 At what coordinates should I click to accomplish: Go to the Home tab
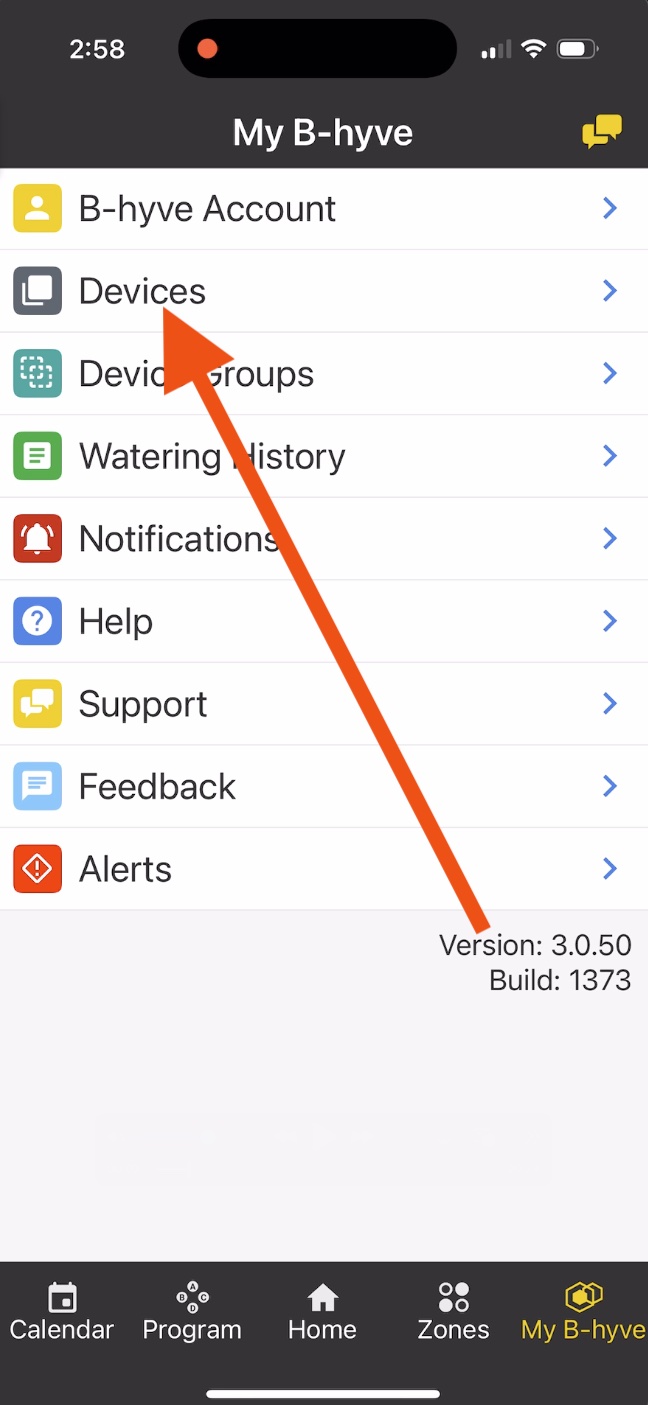[322, 1312]
